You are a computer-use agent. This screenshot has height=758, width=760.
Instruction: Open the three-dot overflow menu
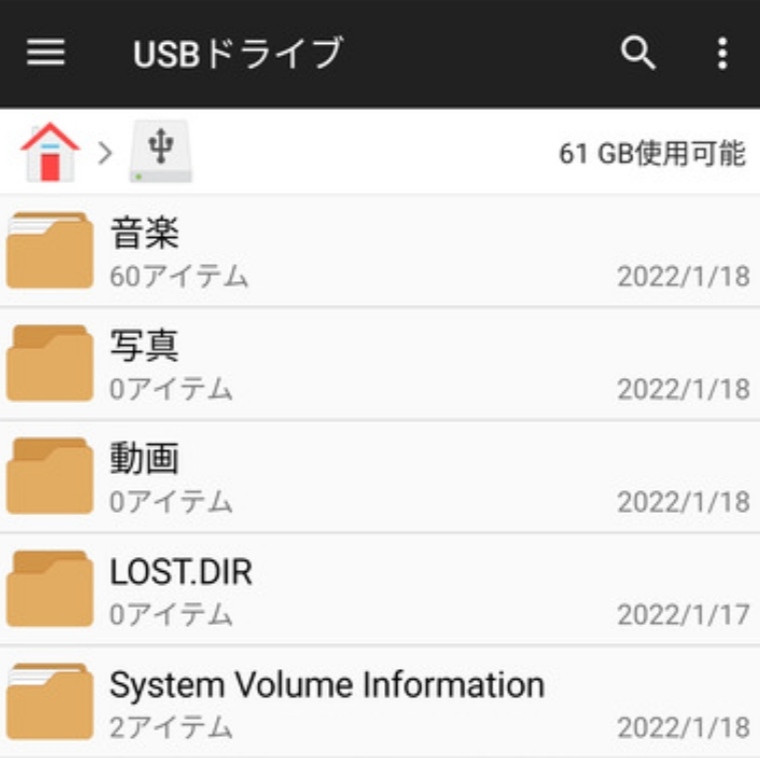tap(722, 53)
